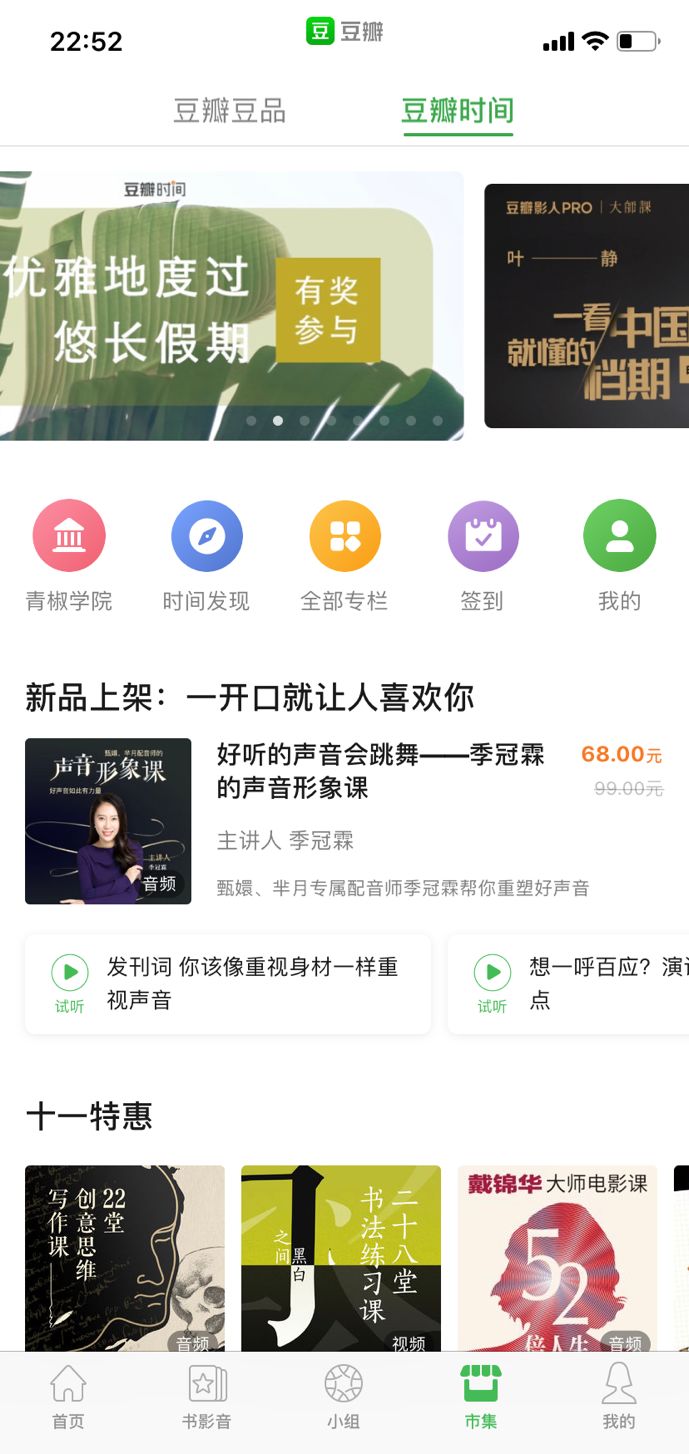This screenshot has width=689, height=1454.
Task: Open the 一看就懂的中国档期 banner
Action: point(587,306)
